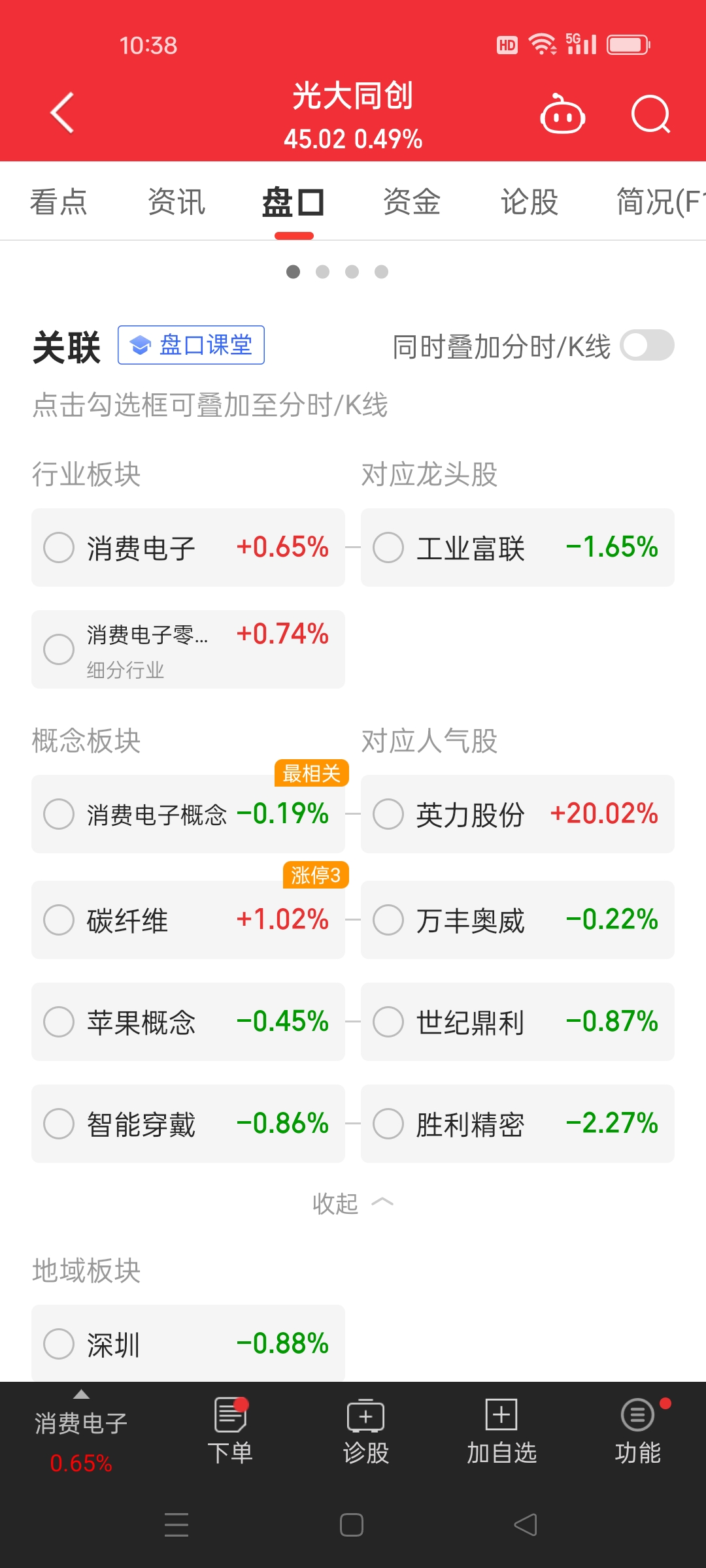Enable the 同时叠加分时/K线 switch
The width and height of the screenshot is (706, 1568).
[647, 345]
